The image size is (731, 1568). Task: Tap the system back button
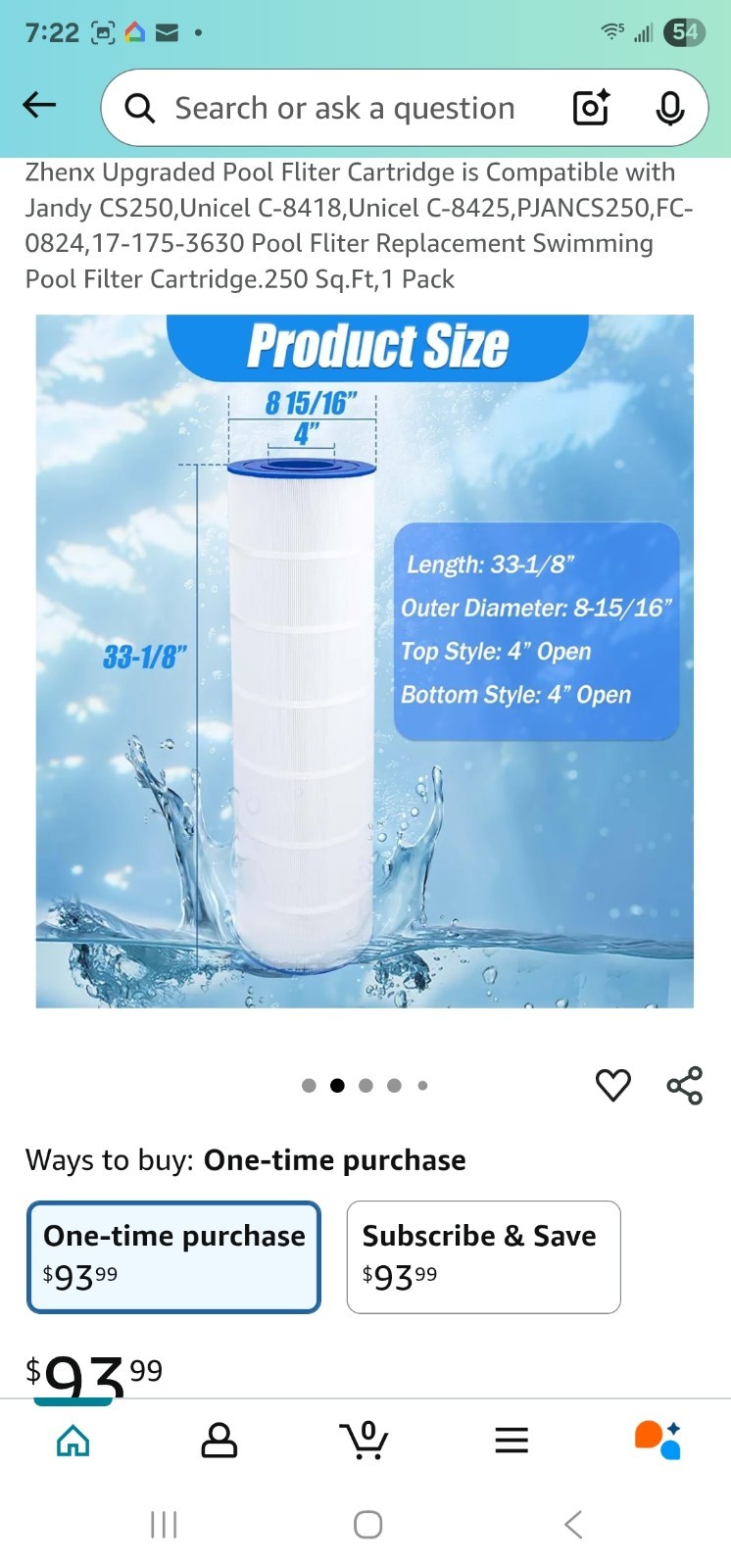(x=573, y=1525)
